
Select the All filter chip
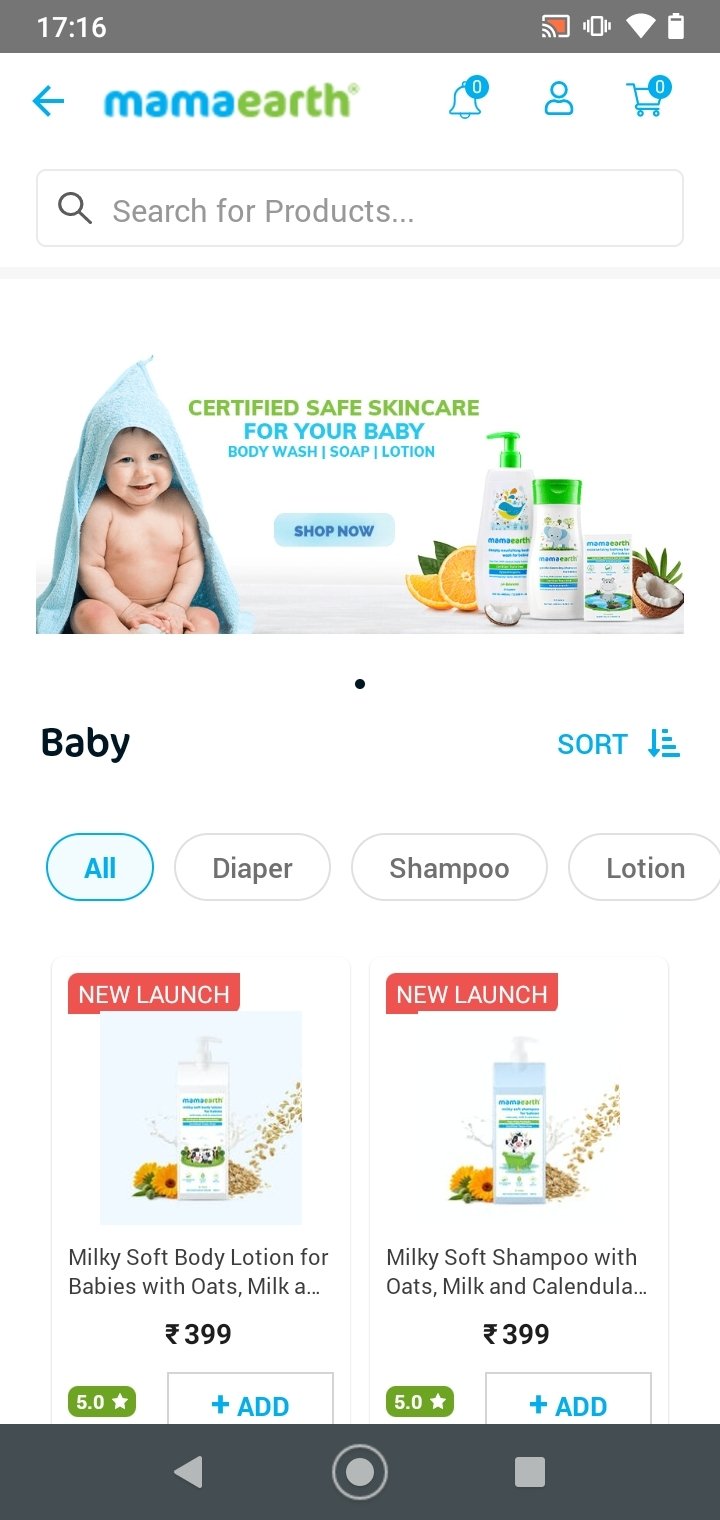[100, 867]
